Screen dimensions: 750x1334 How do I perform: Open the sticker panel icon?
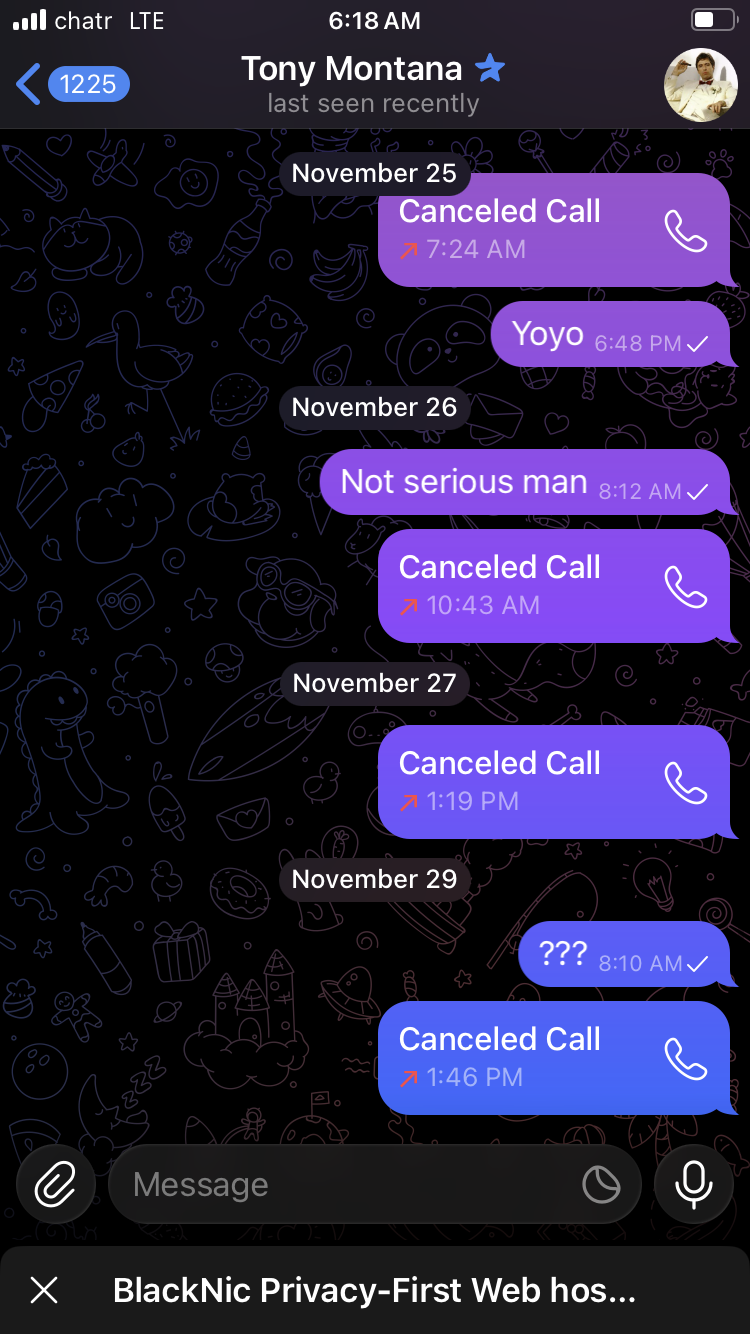(x=601, y=1185)
